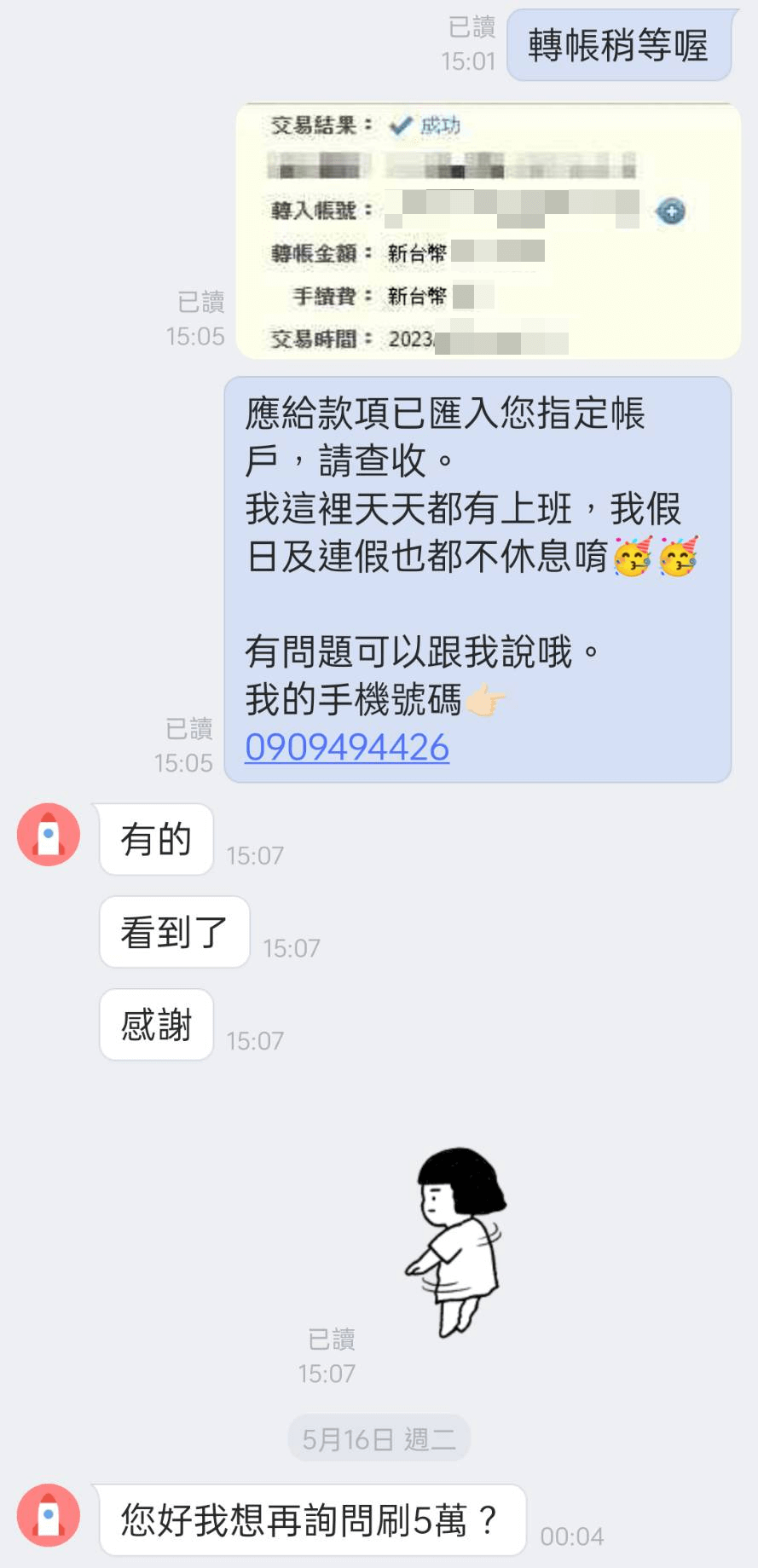Screen dimensions: 758x1568
Task: Tap the girl sticker message
Action: pos(457,1241)
